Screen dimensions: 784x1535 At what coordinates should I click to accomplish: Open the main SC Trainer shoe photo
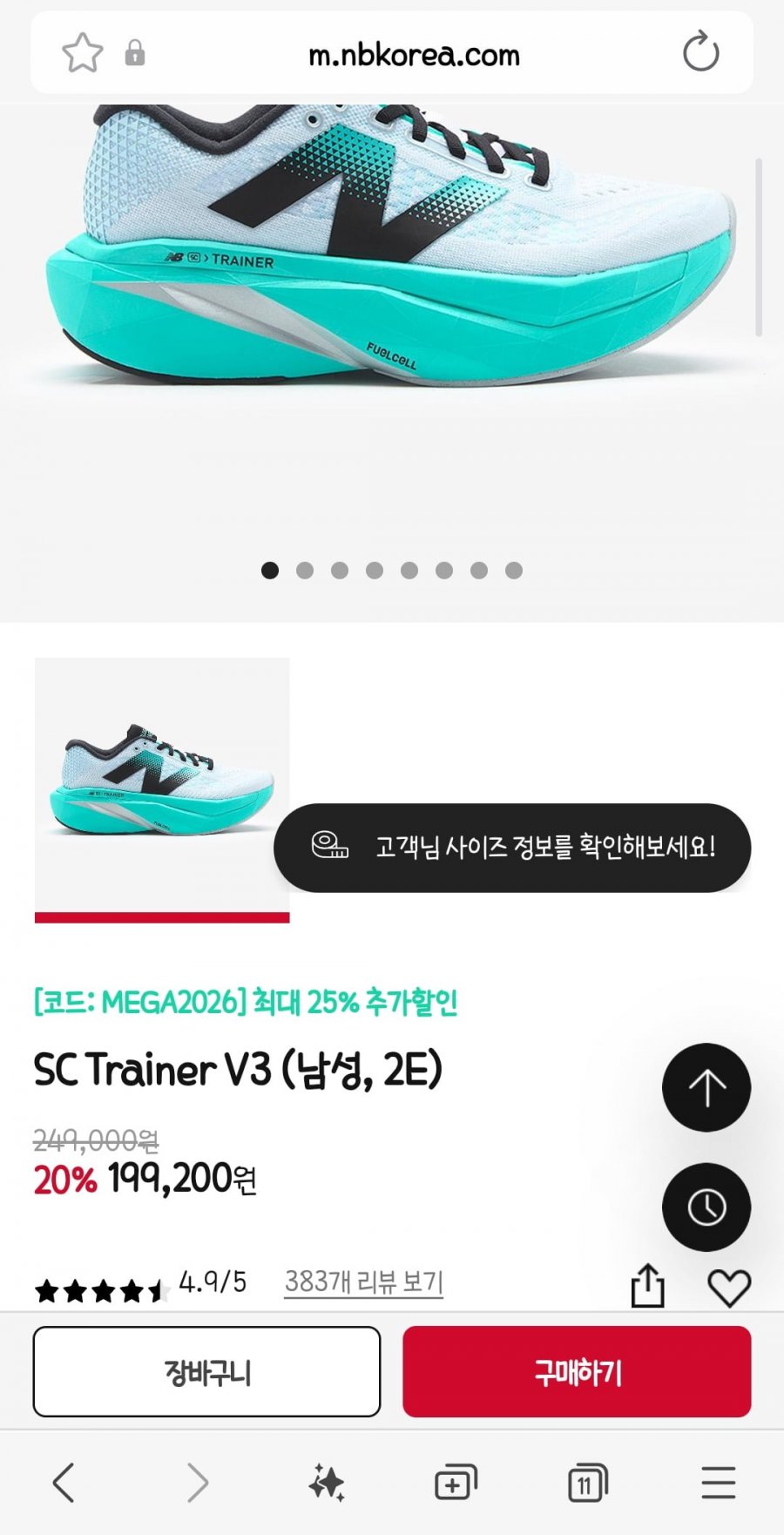tap(392, 253)
